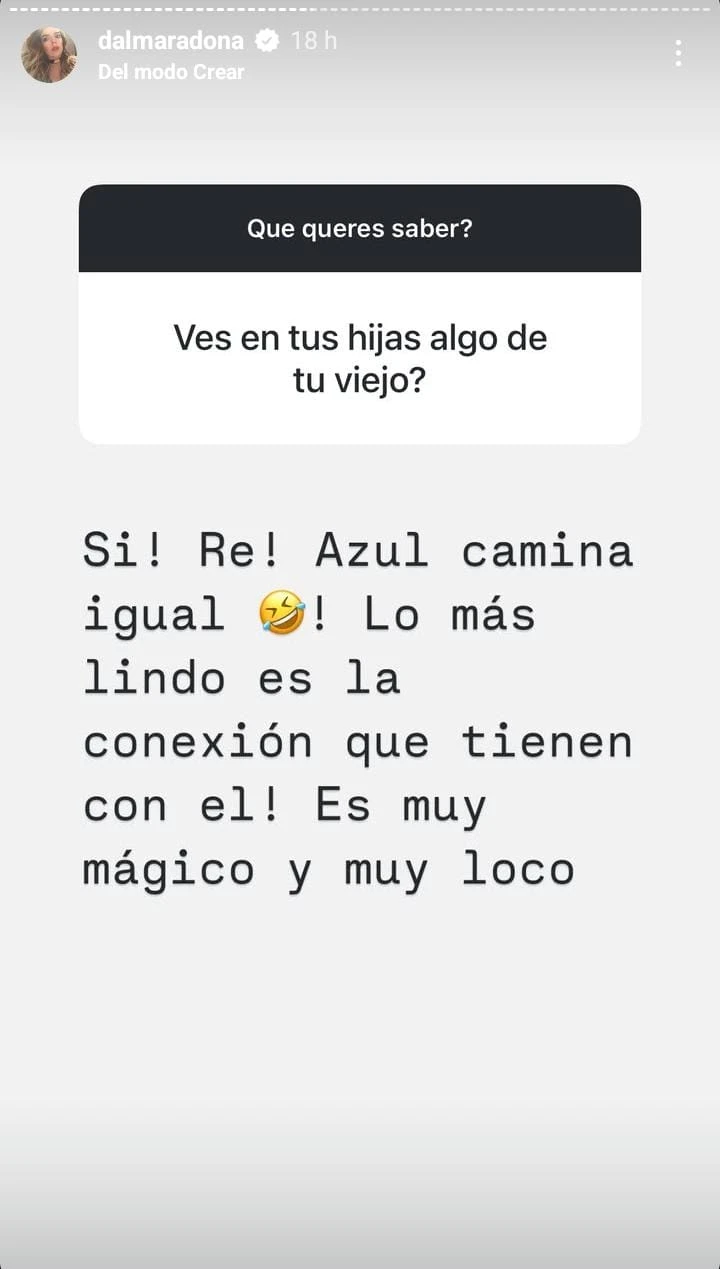Open the 'Del modo Crear' label
The height and width of the screenshot is (1269, 720).
coord(171,72)
